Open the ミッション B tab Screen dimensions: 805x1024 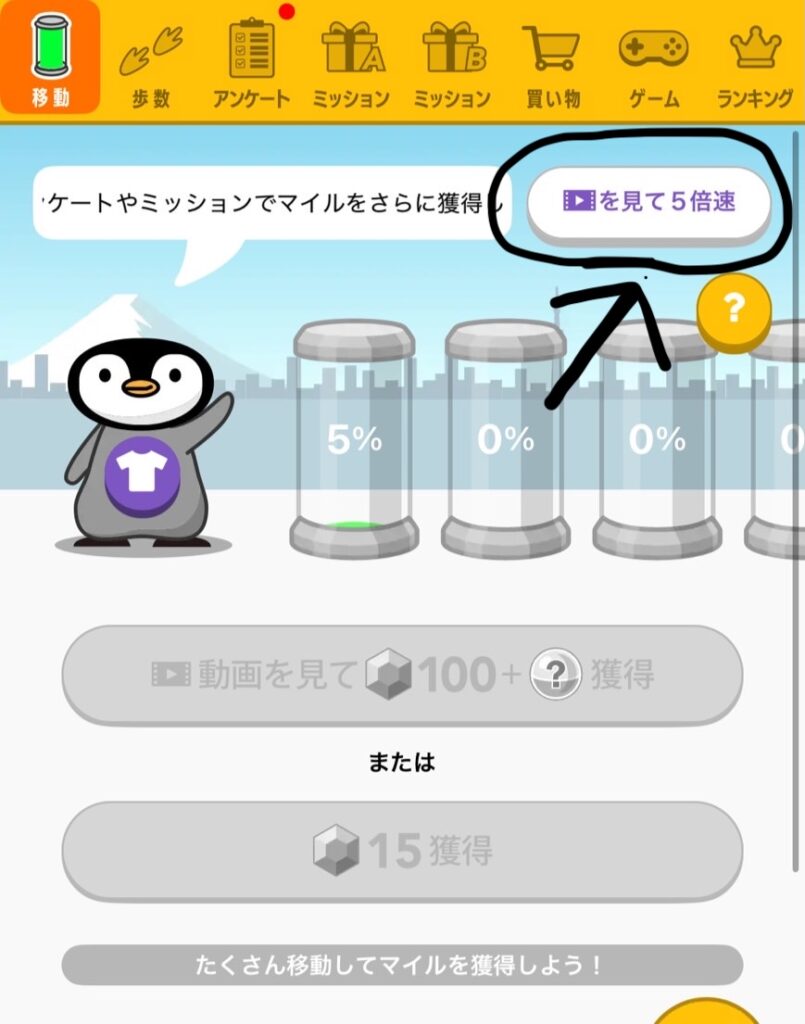tap(452, 63)
